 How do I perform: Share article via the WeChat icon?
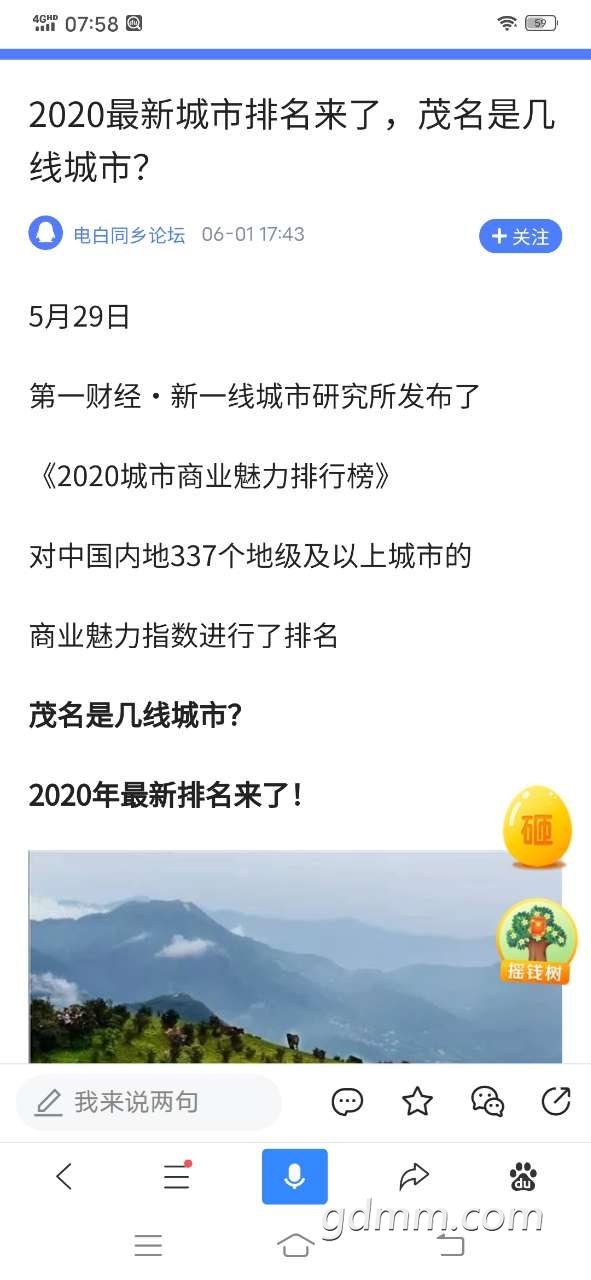click(487, 1102)
